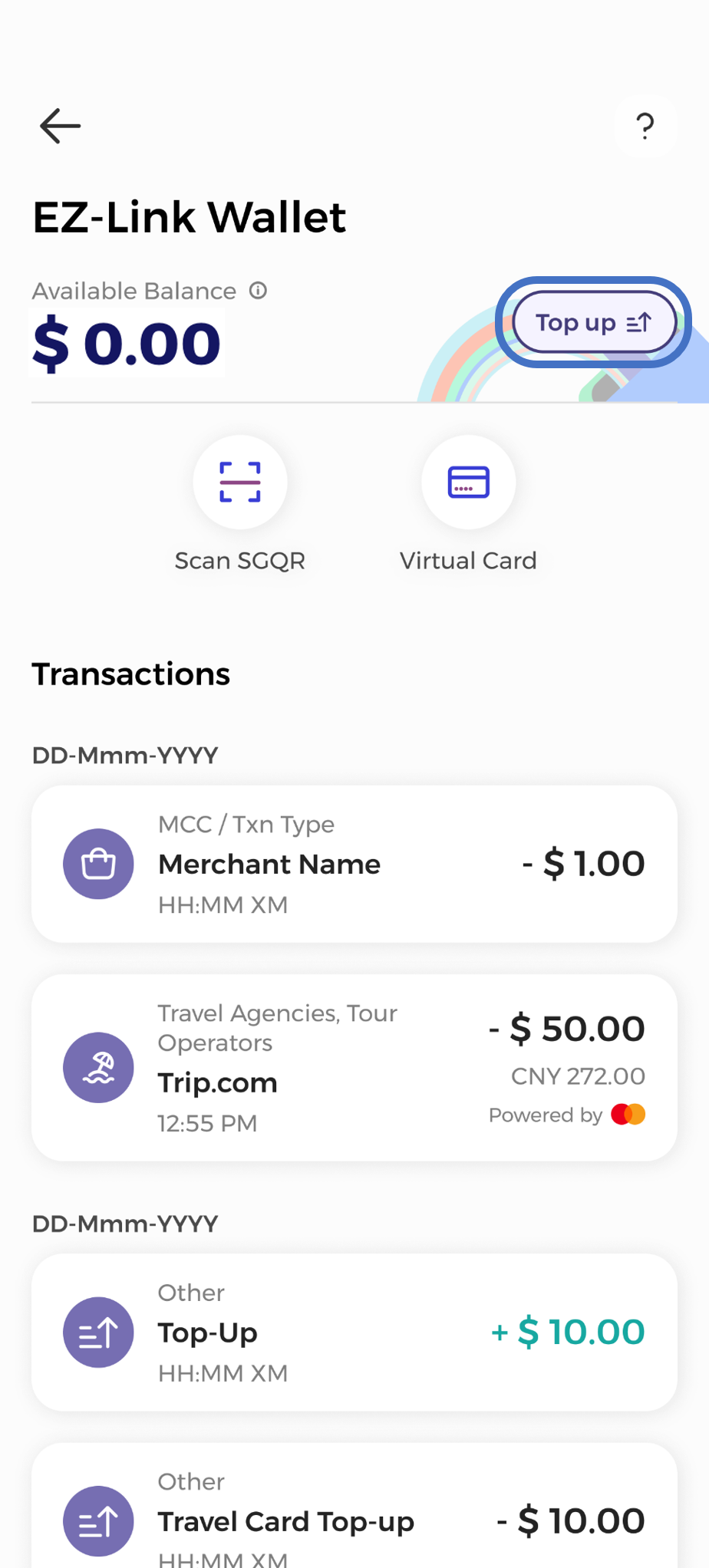Screen dimensions: 709x1568
Task: Open the help question mark
Action: point(645,126)
